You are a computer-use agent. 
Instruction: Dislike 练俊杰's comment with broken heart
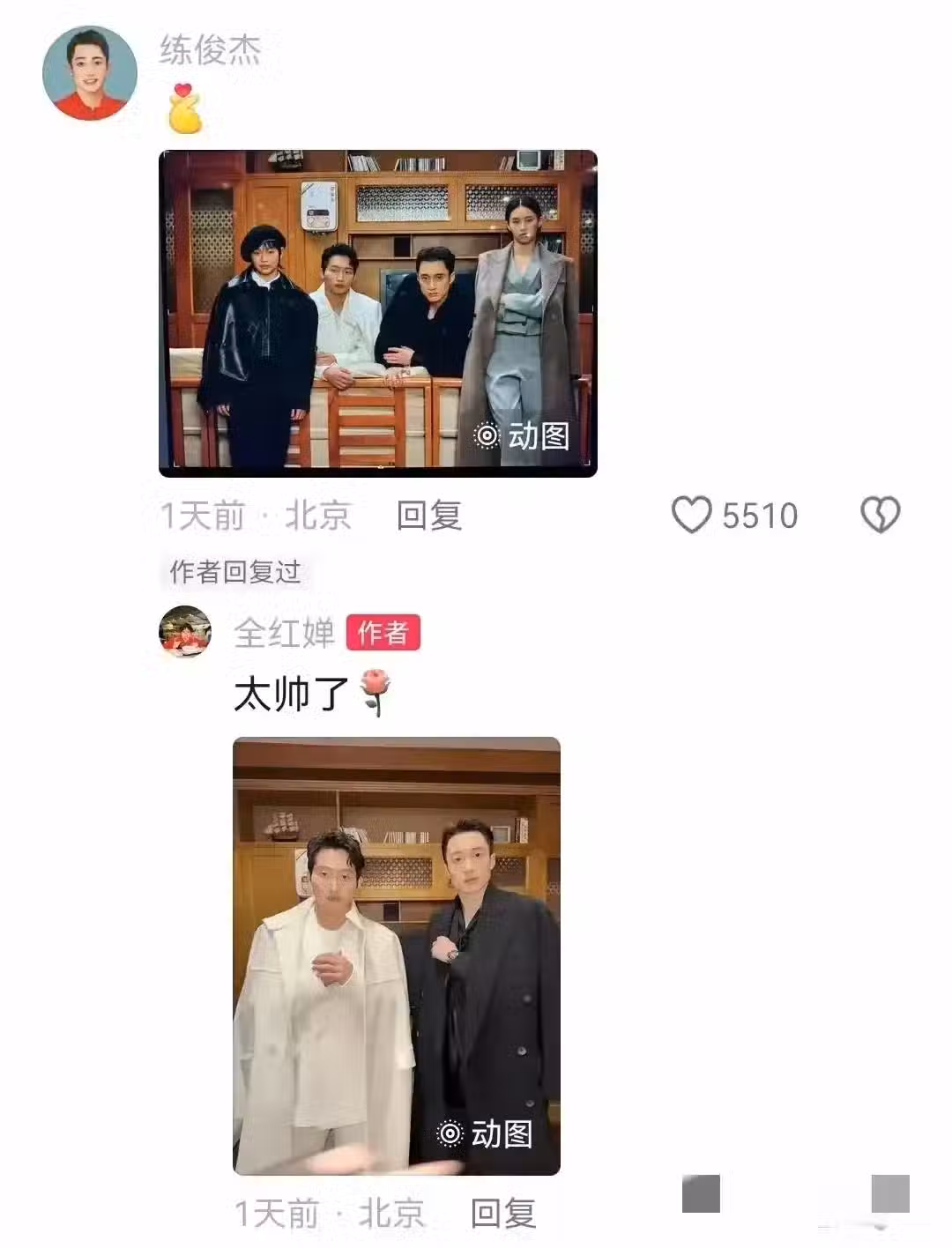(880, 515)
